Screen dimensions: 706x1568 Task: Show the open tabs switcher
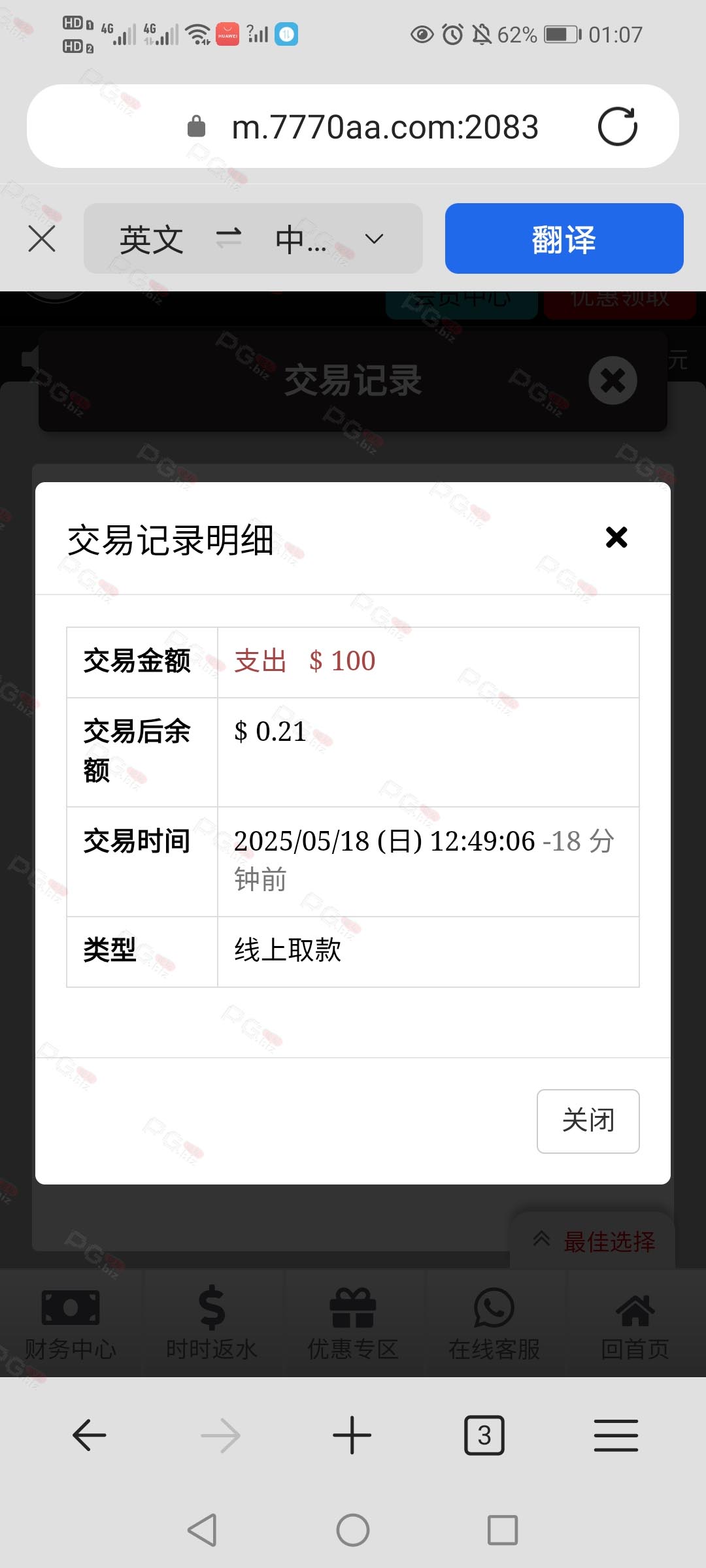coord(484,1435)
